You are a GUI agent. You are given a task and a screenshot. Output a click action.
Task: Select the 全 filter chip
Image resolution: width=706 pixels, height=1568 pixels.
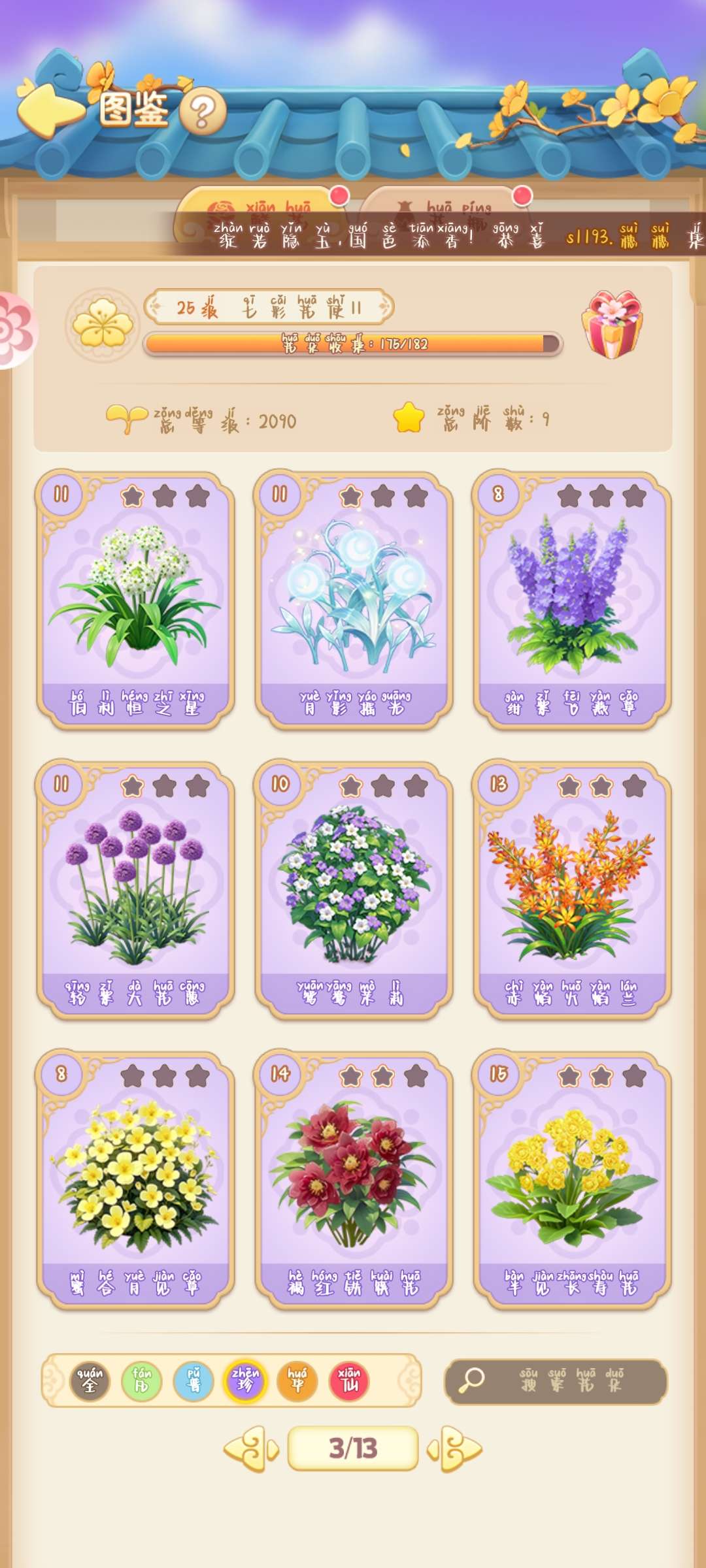90,1380
